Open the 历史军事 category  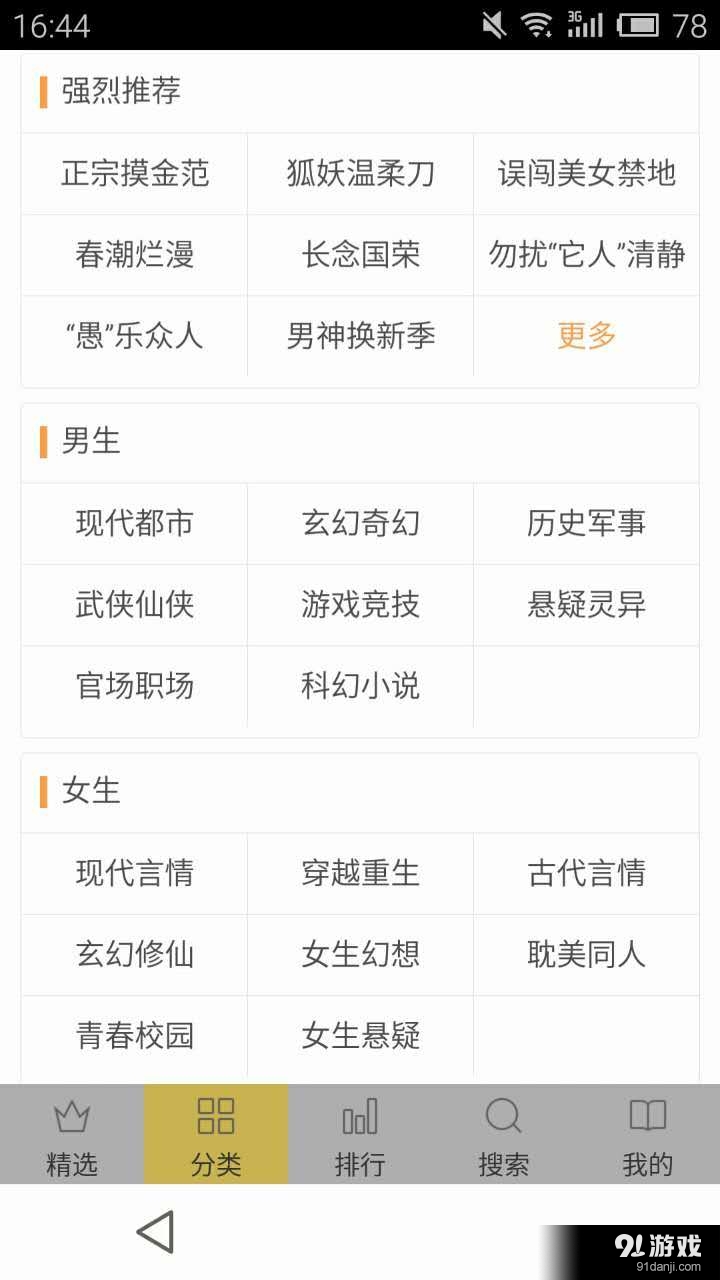pyautogui.click(x=587, y=524)
